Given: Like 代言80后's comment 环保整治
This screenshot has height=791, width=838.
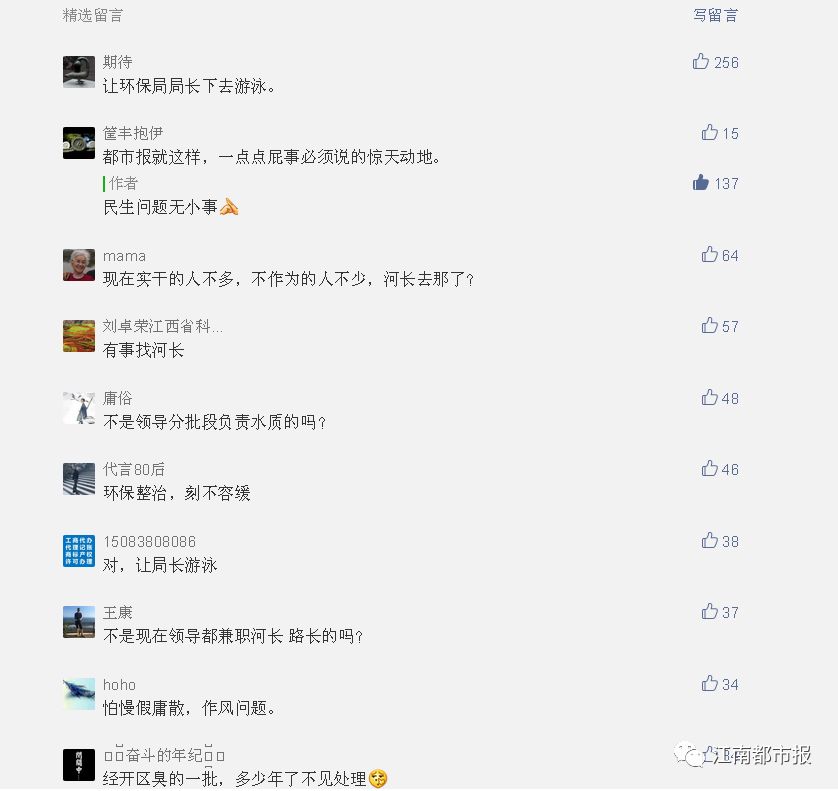Looking at the screenshot, I should [x=710, y=468].
